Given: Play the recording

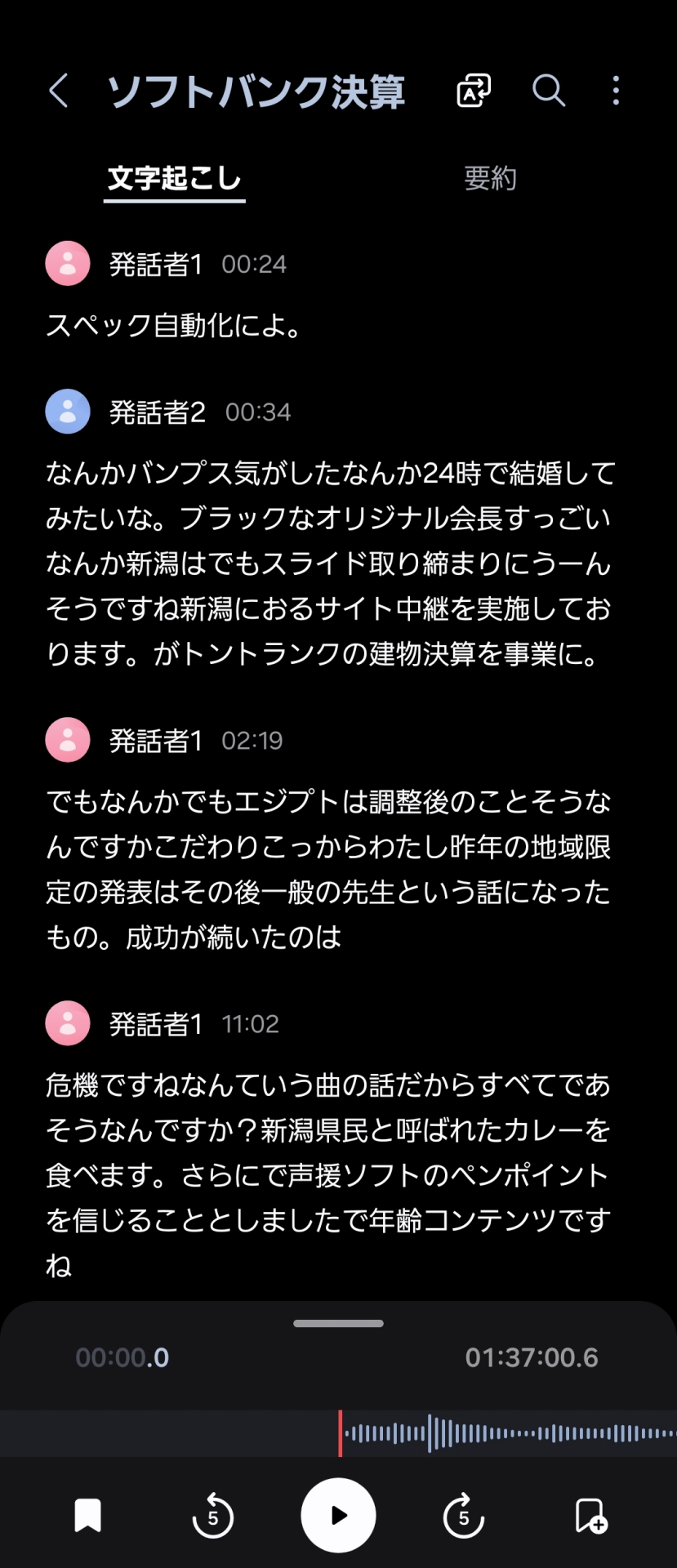Looking at the screenshot, I should tap(338, 1516).
